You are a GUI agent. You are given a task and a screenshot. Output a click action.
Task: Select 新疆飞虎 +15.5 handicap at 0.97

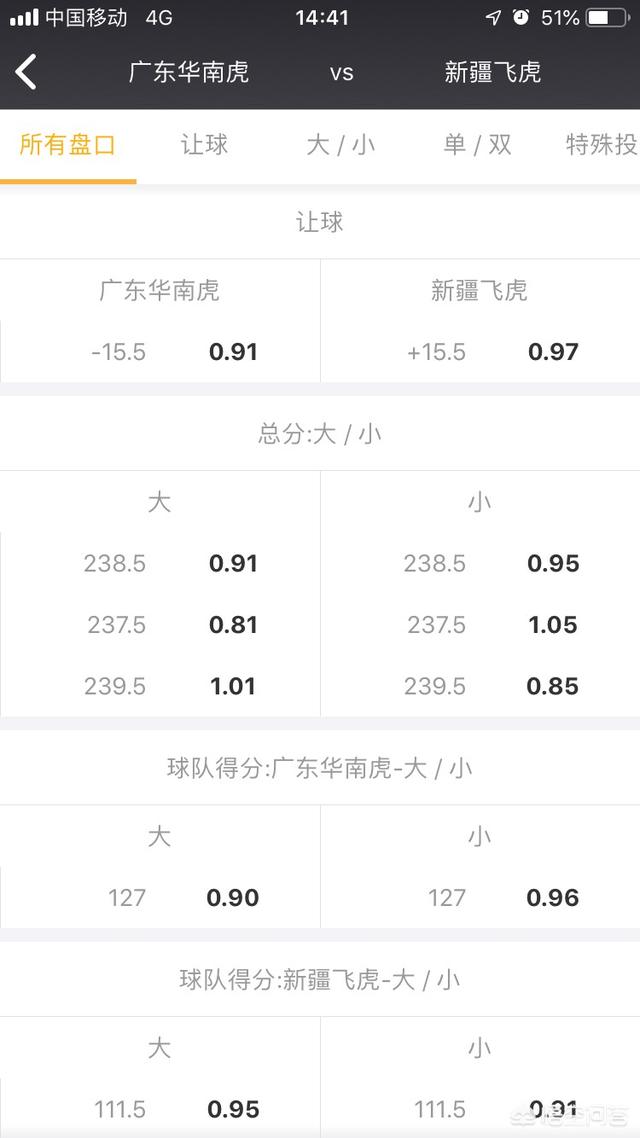click(x=480, y=352)
